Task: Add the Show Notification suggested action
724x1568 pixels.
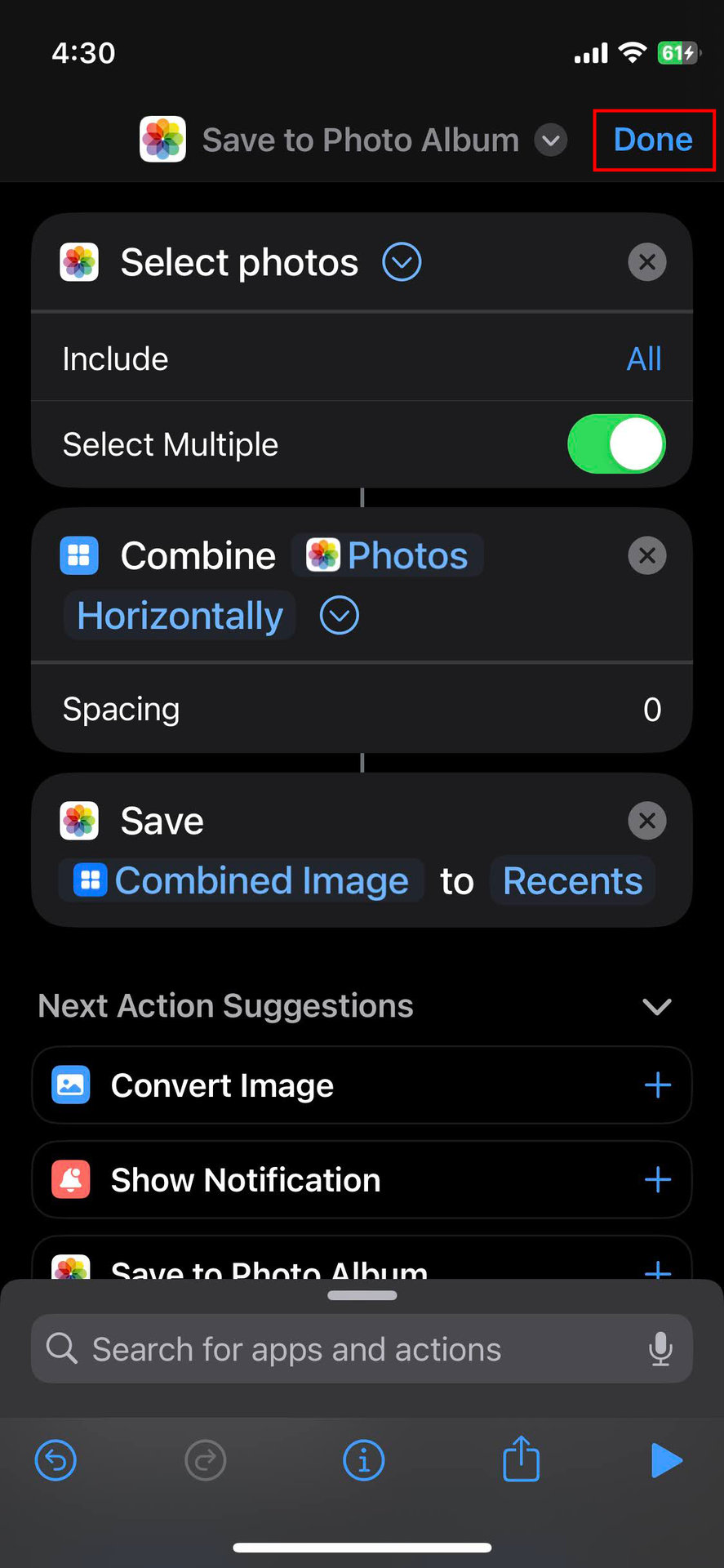Action: tap(657, 1180)
